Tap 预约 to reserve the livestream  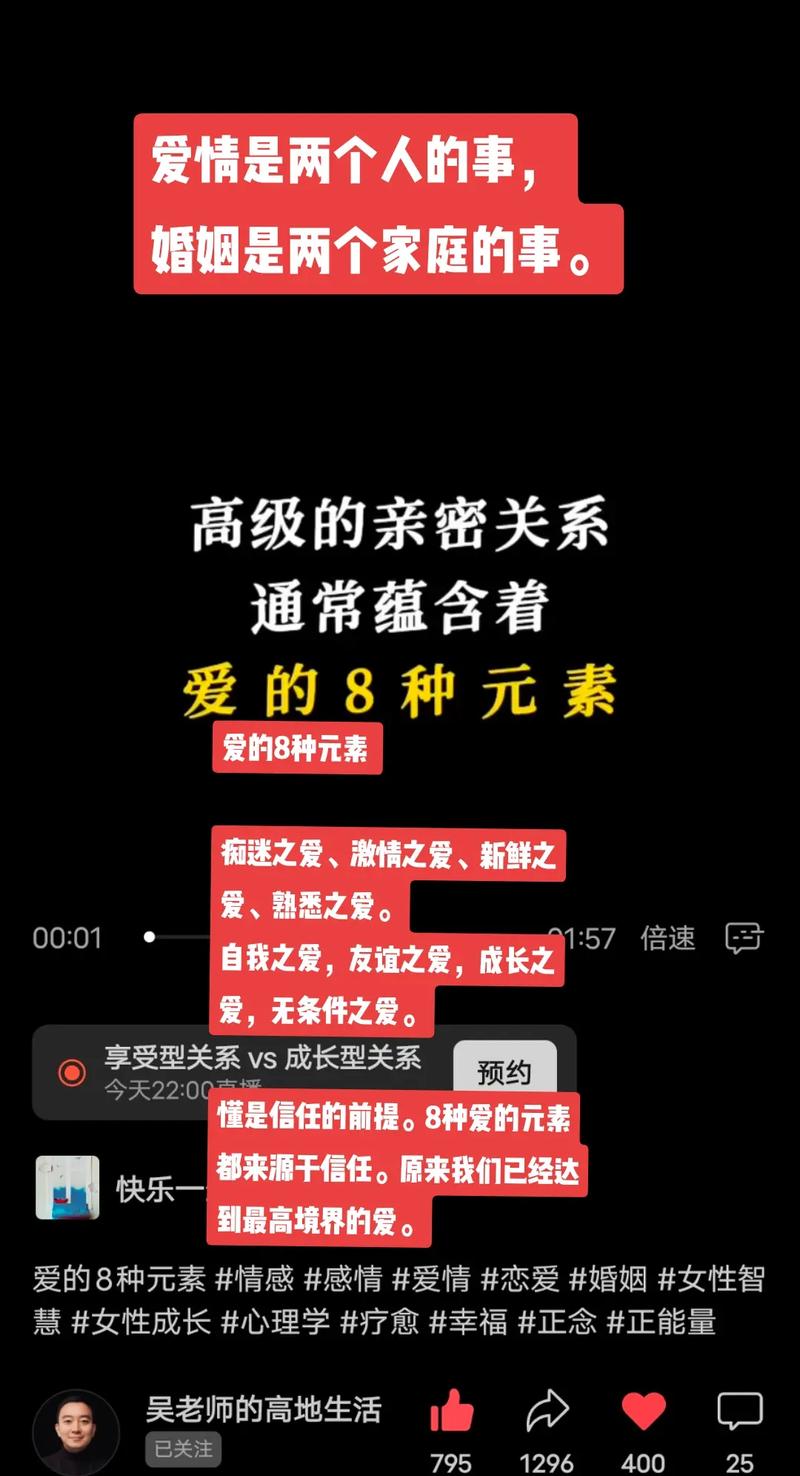[504, 1072]
